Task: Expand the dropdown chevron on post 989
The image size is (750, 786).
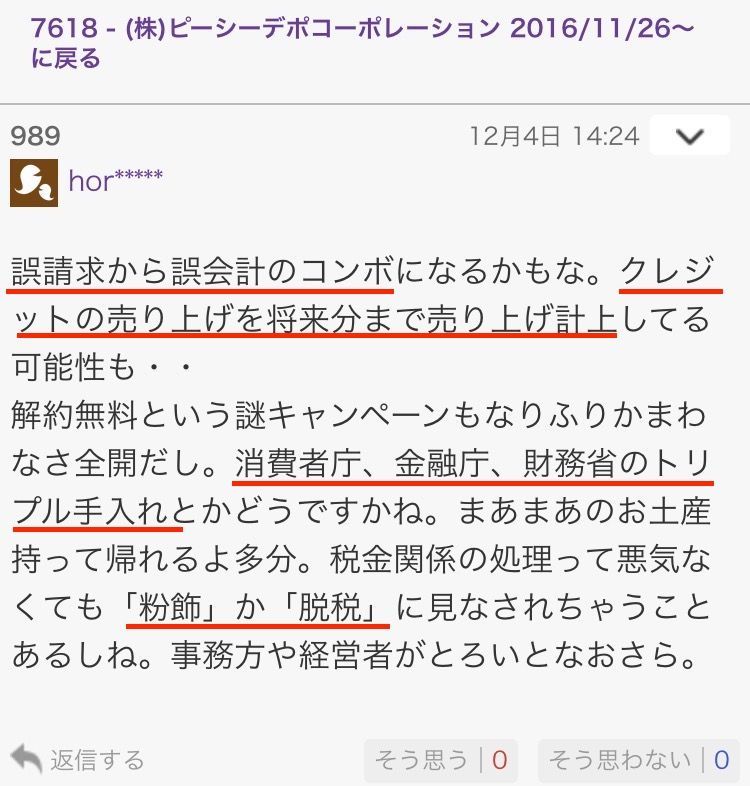Action: 689,137
